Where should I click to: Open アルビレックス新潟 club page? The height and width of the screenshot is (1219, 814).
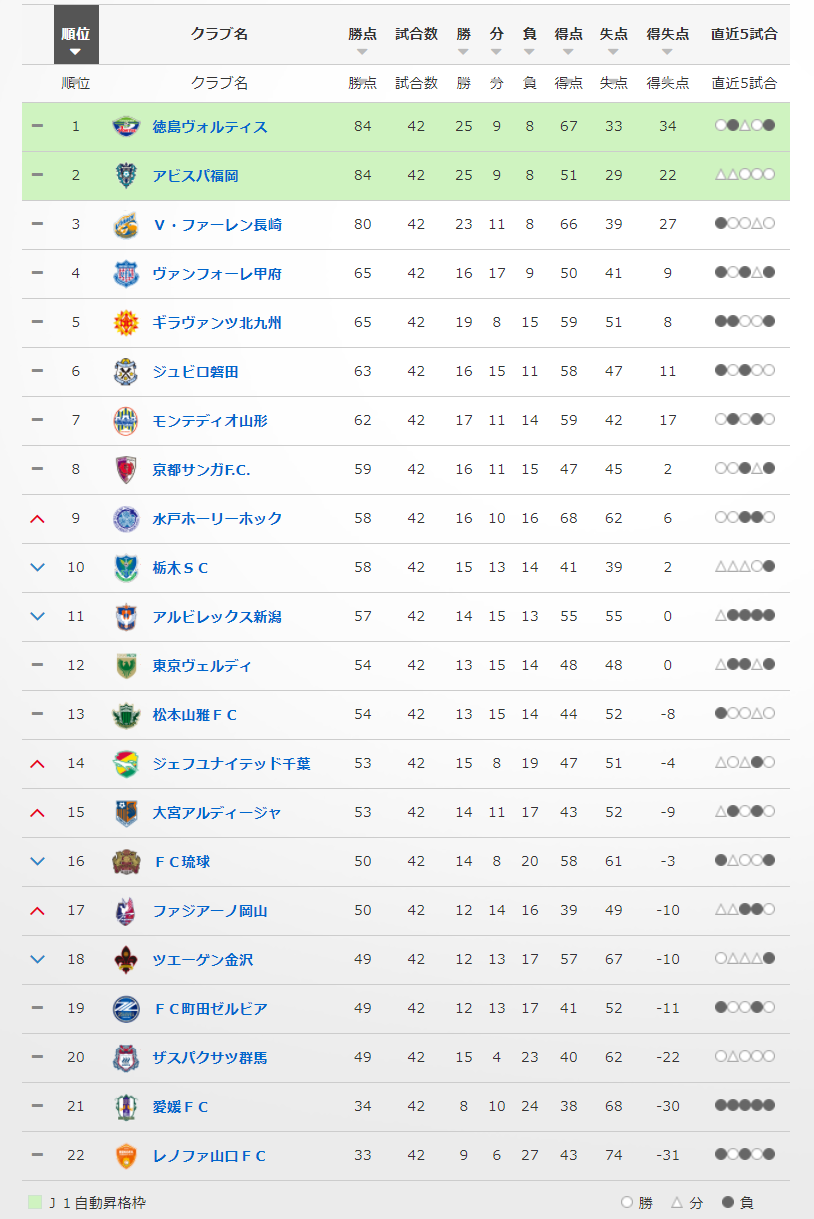pos(217,617)
